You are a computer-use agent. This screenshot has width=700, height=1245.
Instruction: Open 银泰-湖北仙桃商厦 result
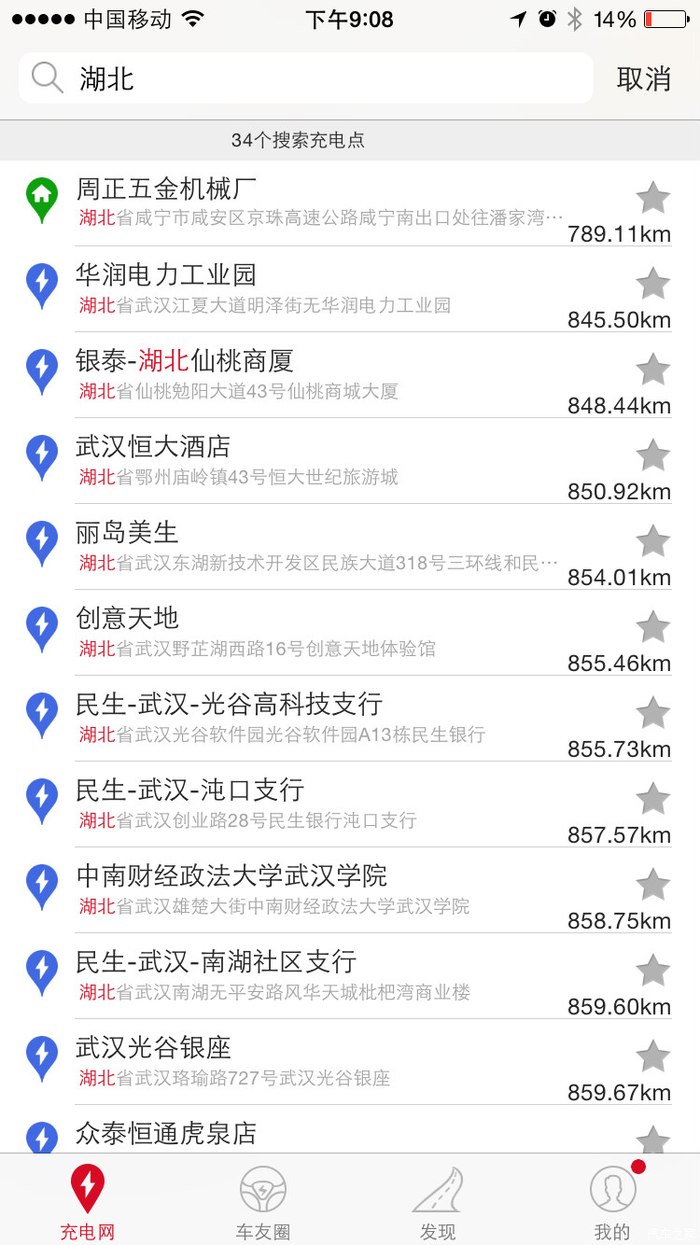click(x=300, y=374)
